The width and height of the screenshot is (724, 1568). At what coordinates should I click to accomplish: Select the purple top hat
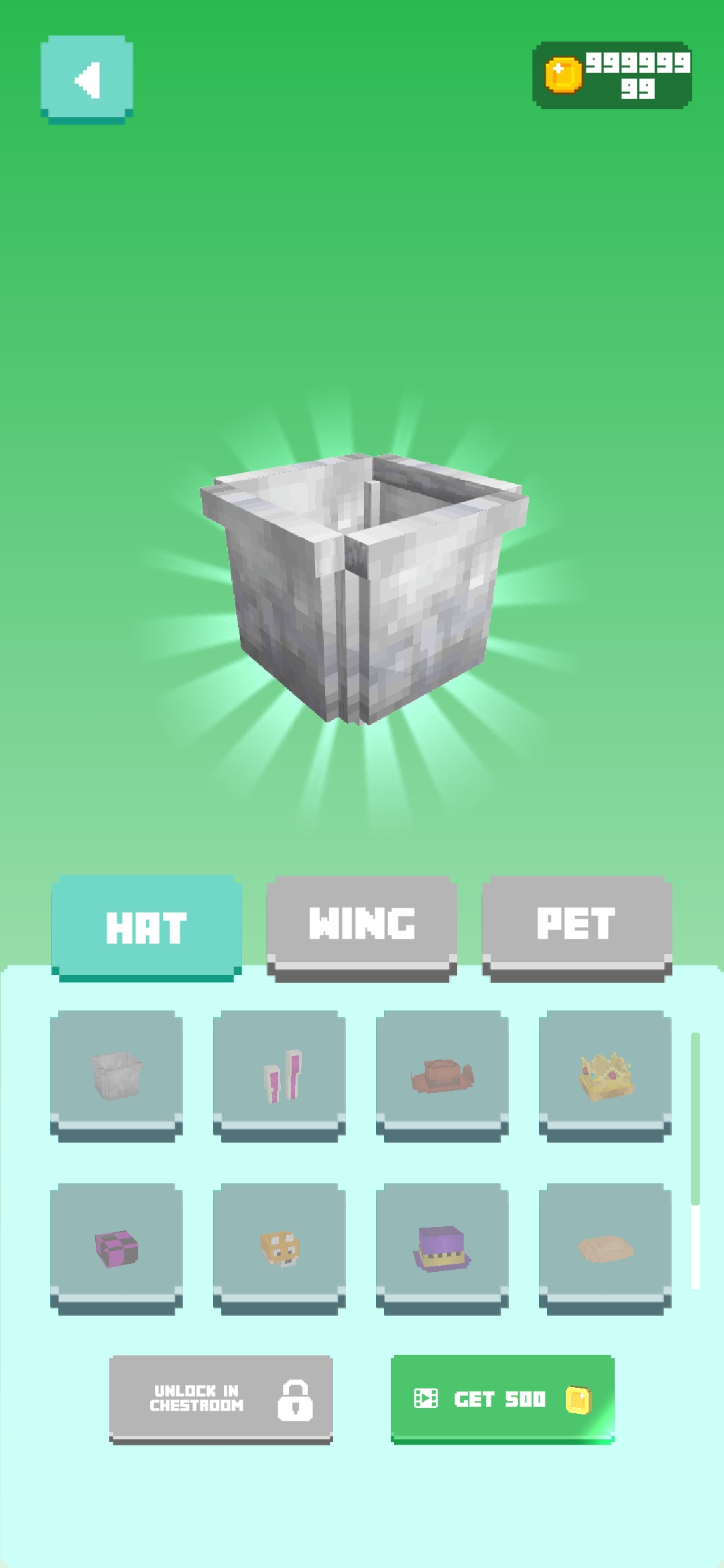click(x=442, y=1247)
